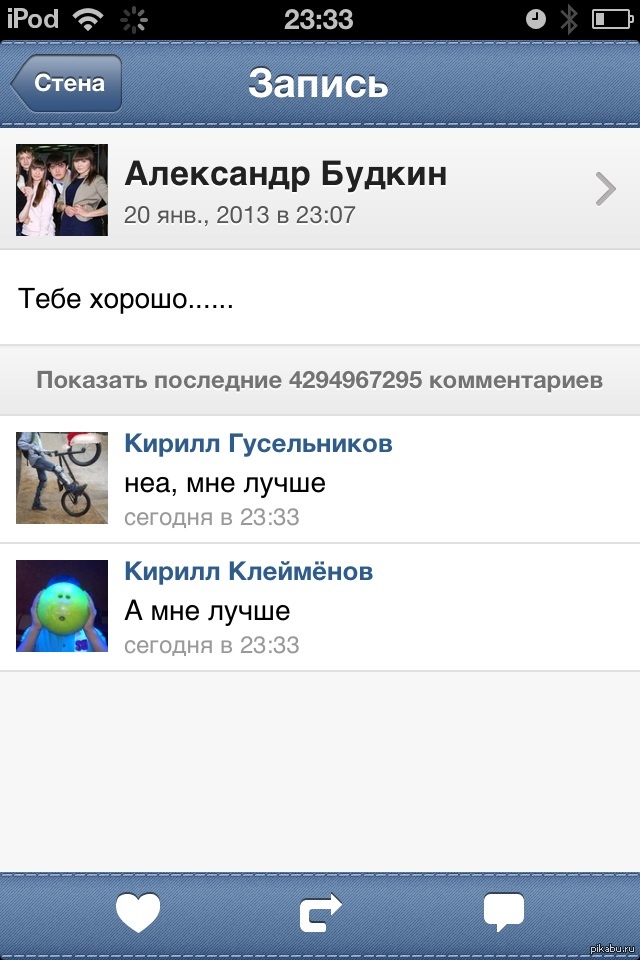Go back to Стена
640x960 pixels.
[68, 83]
